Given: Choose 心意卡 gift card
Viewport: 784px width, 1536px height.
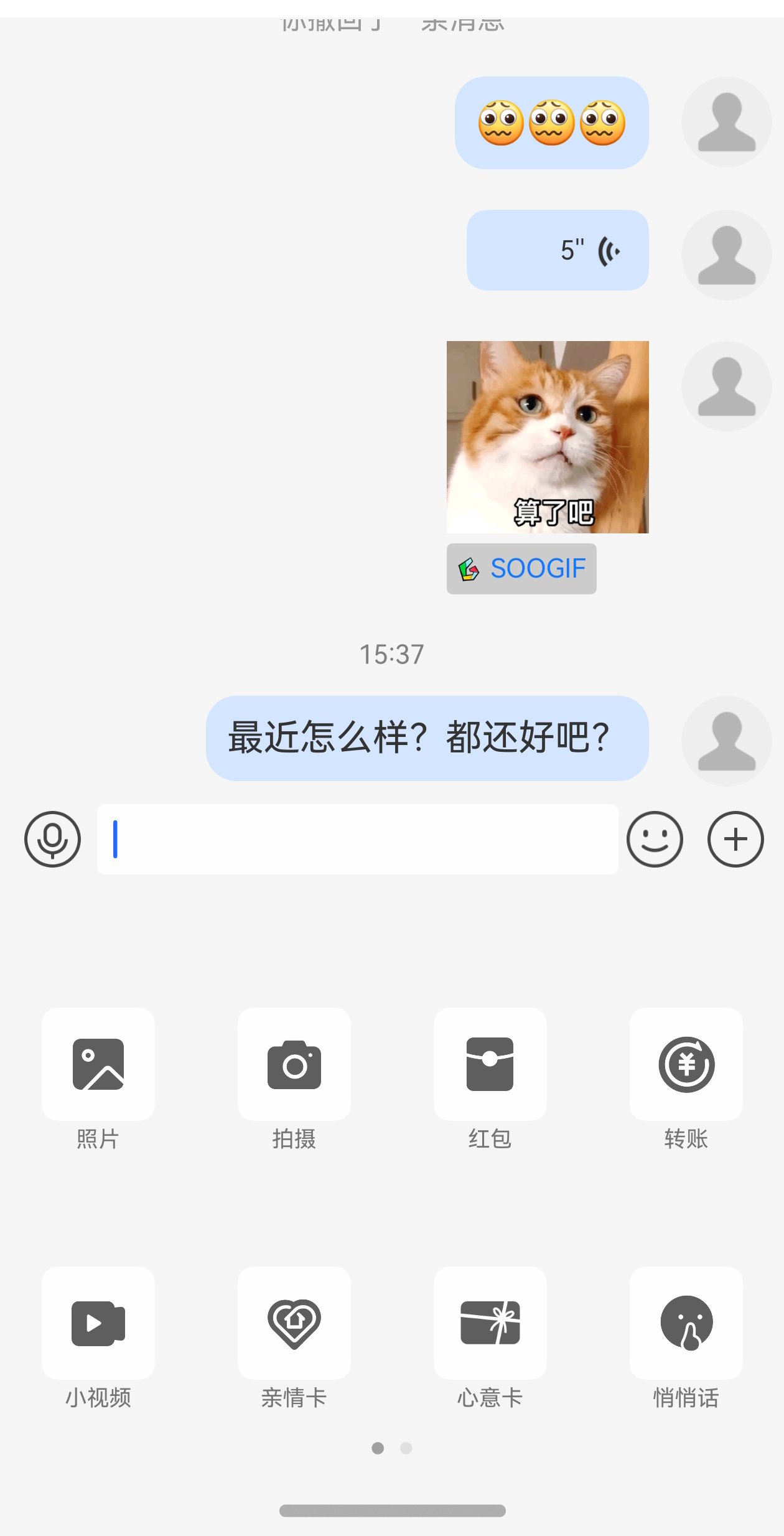Looking at the screenshot, I should tap(490, 1323).
